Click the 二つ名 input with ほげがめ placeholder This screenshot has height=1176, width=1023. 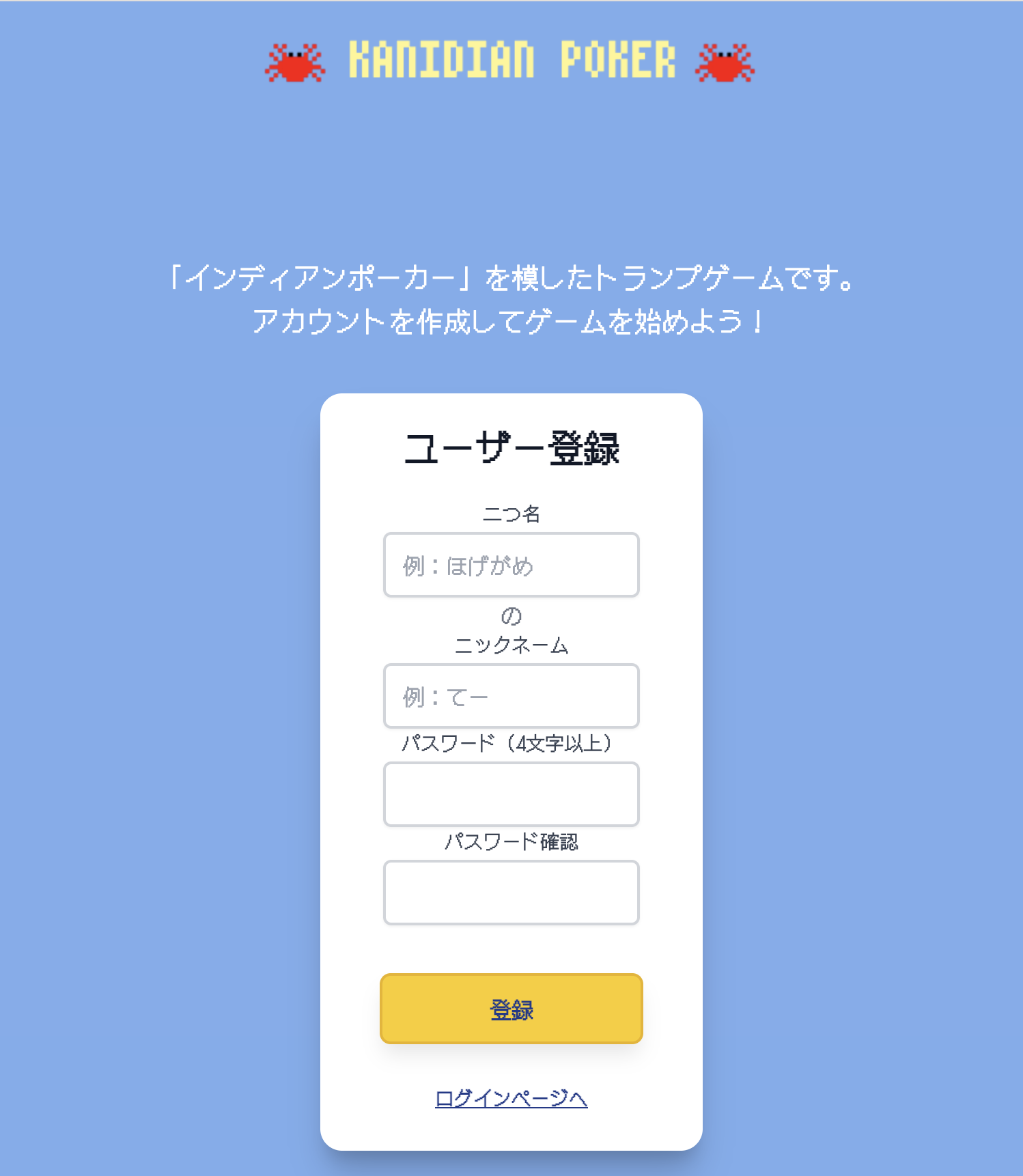tap(511, 565)
